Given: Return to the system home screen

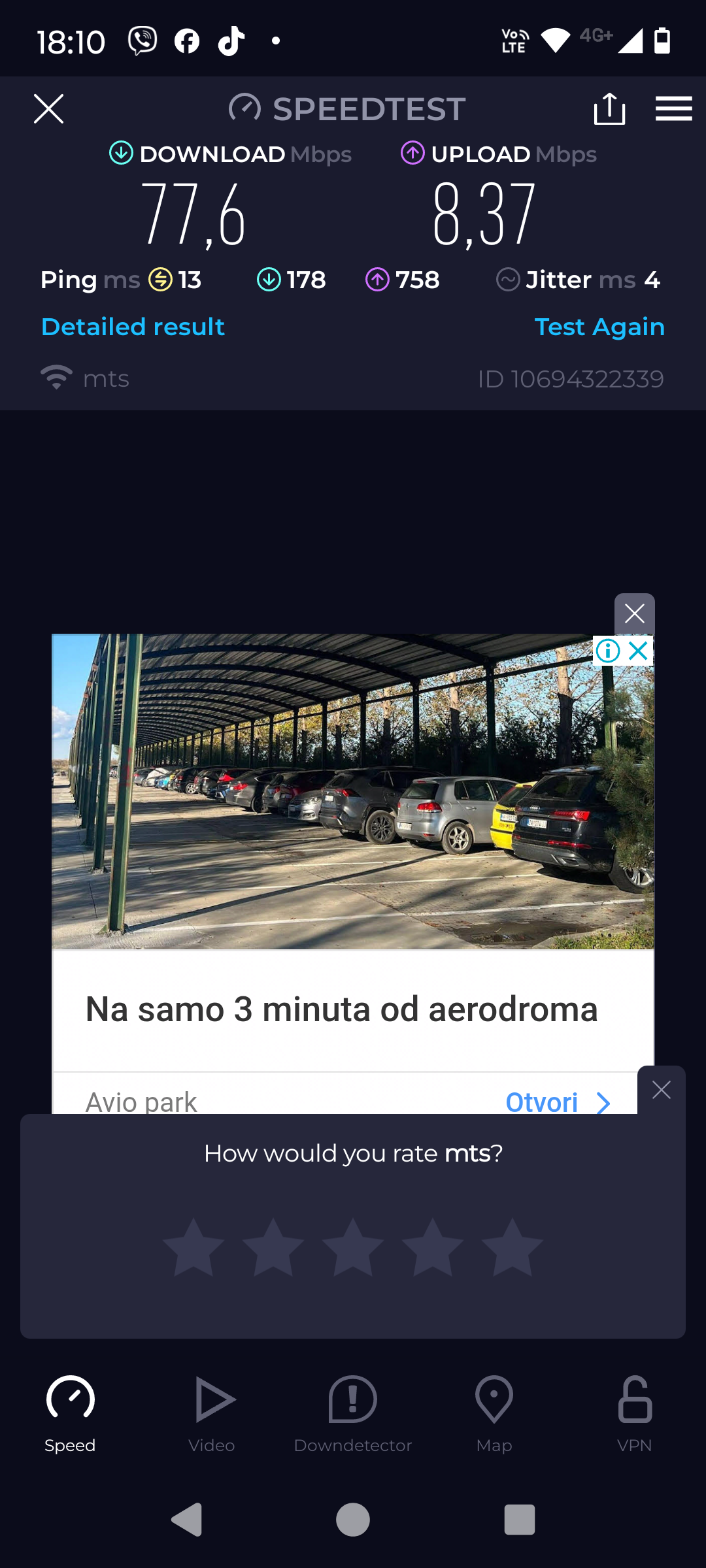Looking at the screenshot, I should click(x=353, y=1519).
